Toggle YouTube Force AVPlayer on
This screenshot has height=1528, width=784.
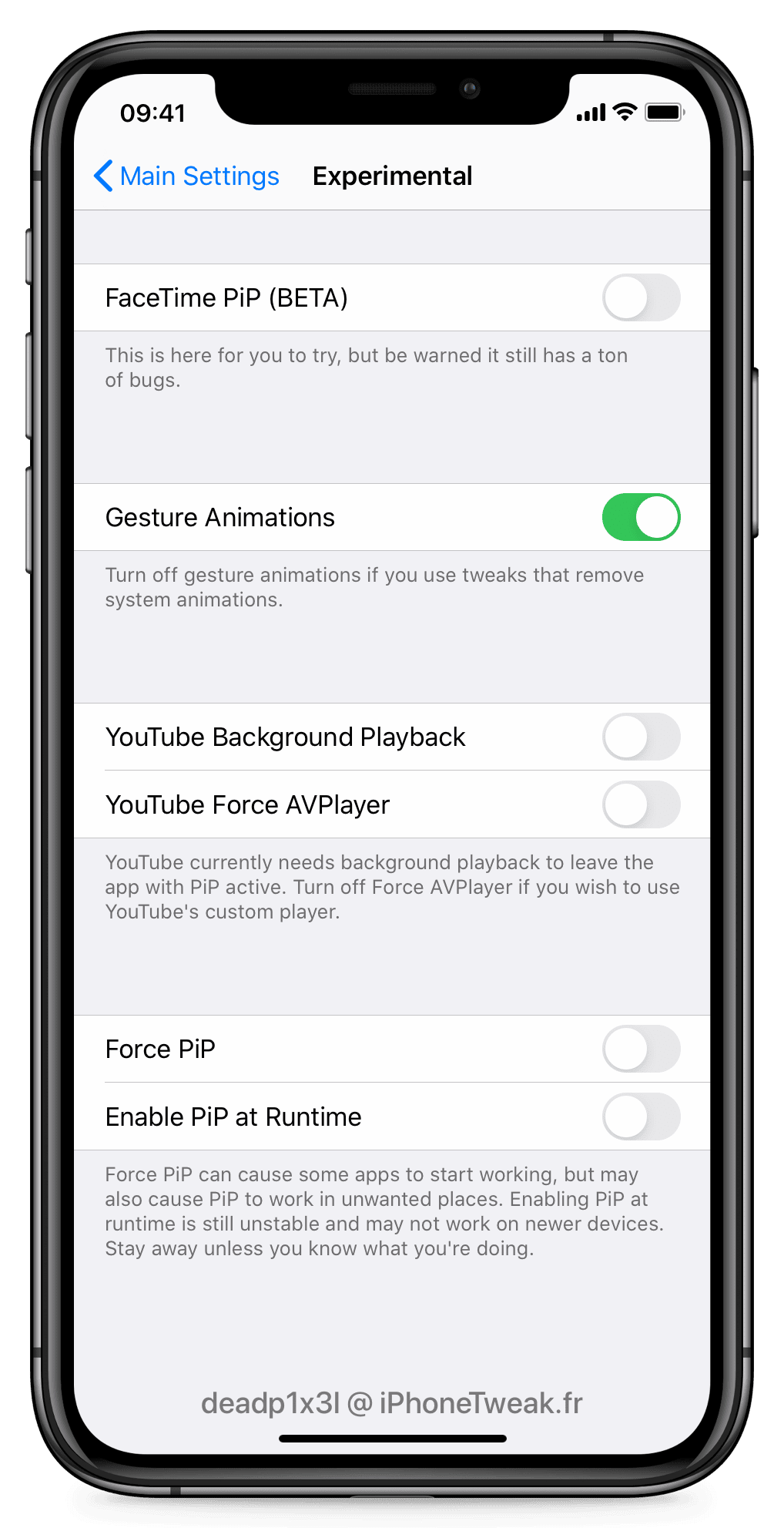pos(641,804)
